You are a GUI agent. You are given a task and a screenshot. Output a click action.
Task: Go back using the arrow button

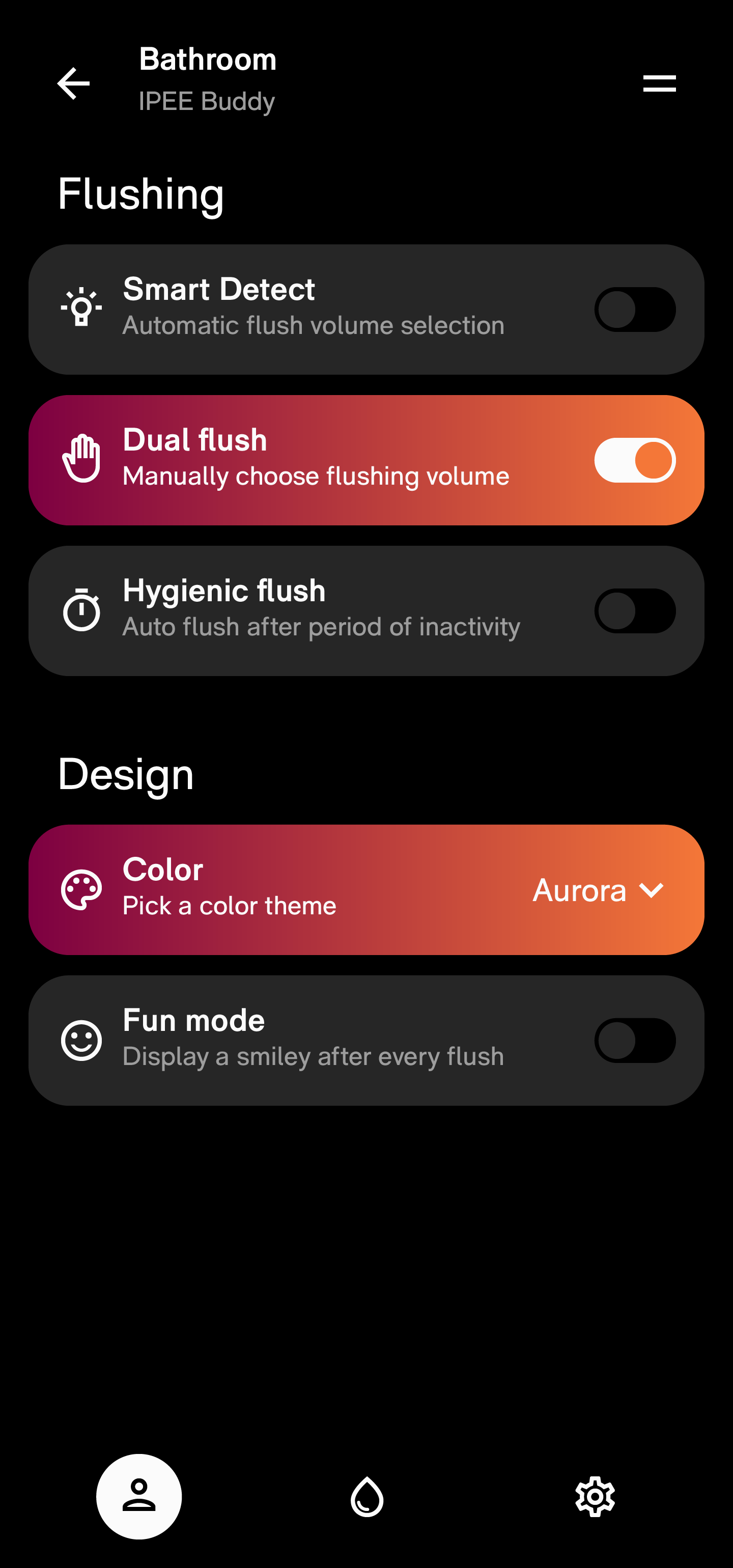pos(72,83)
